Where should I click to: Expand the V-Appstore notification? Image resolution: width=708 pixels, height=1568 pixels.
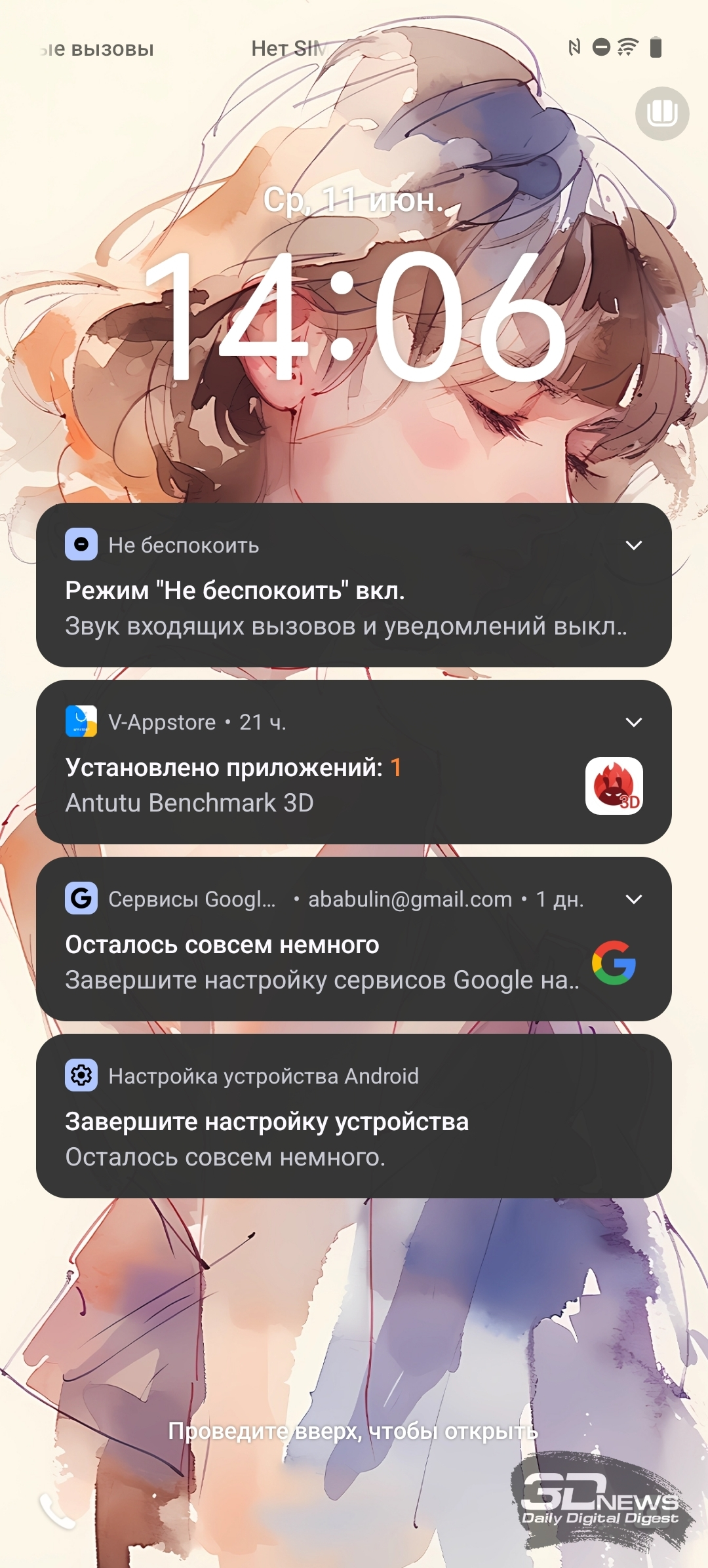pos(633,722)
